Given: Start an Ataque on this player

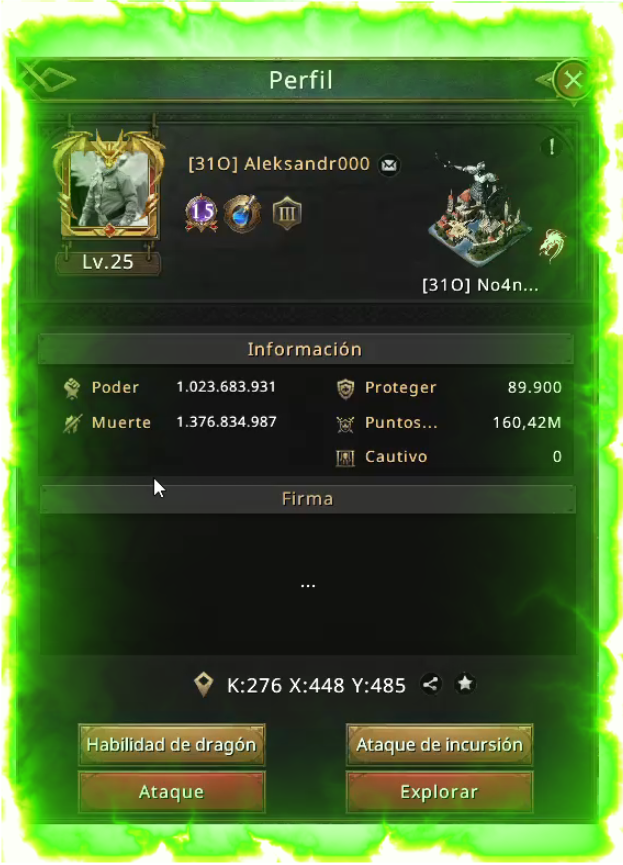Looking at the screenshot, I should click(x=171, y=792).
